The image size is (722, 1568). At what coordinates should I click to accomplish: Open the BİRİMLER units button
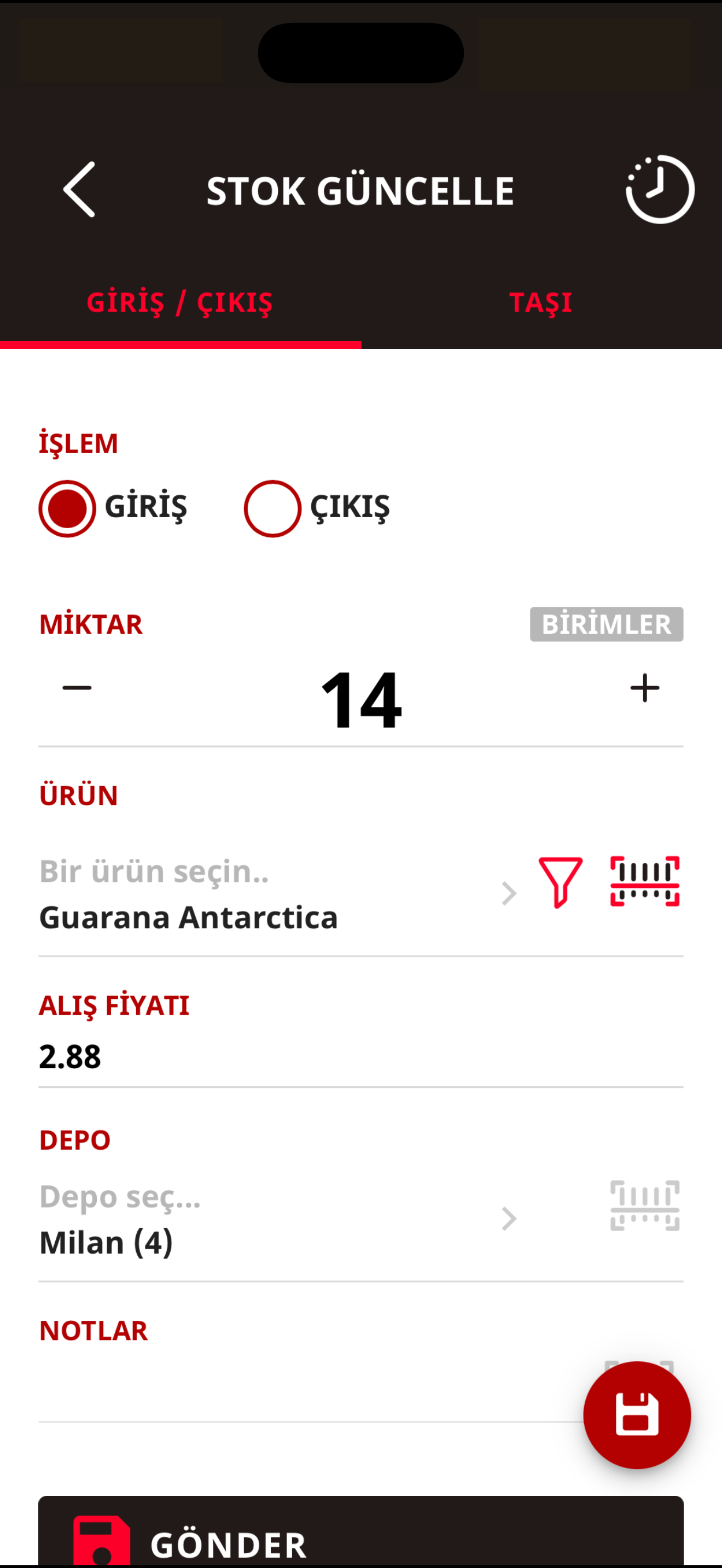click(607, 624)
